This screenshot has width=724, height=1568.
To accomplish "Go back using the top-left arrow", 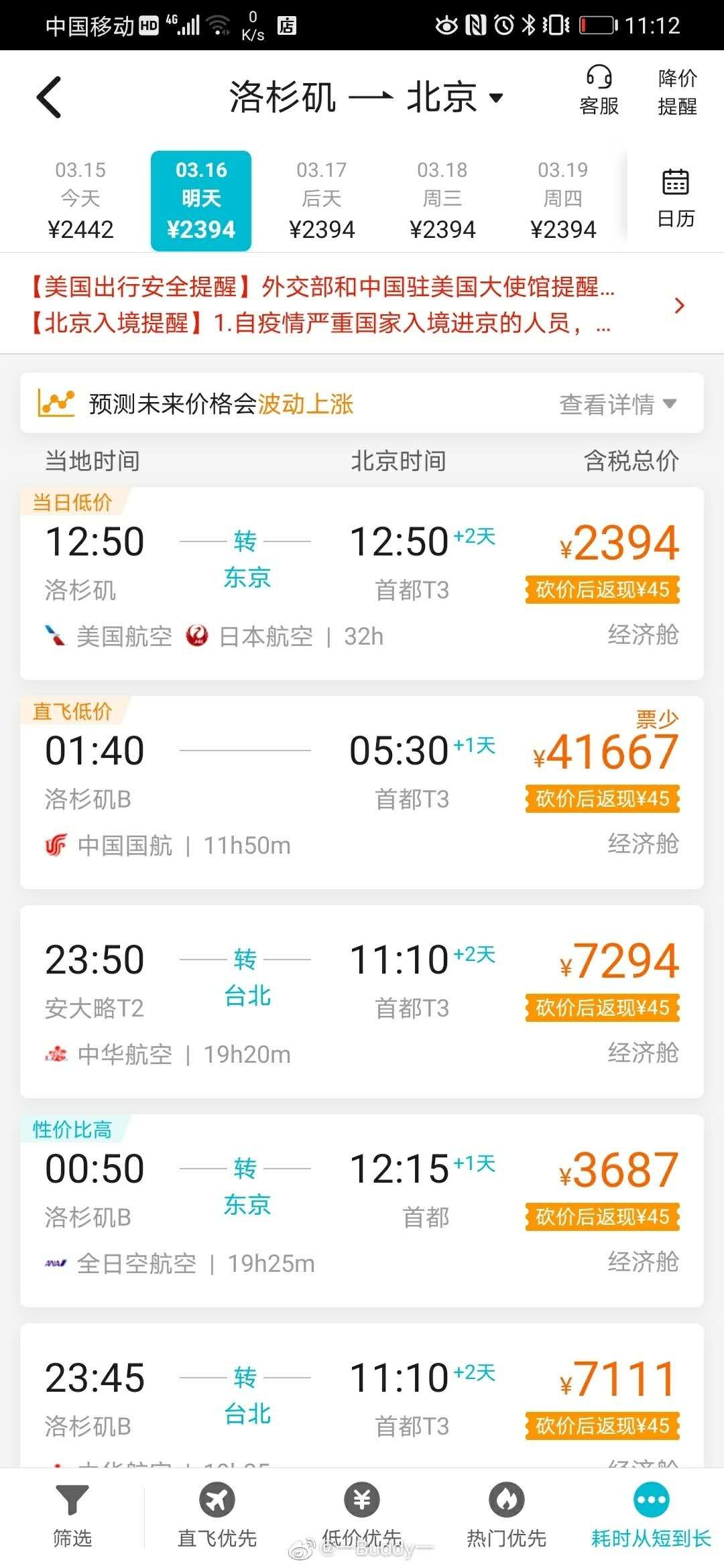I will click(x=49, y=98).
